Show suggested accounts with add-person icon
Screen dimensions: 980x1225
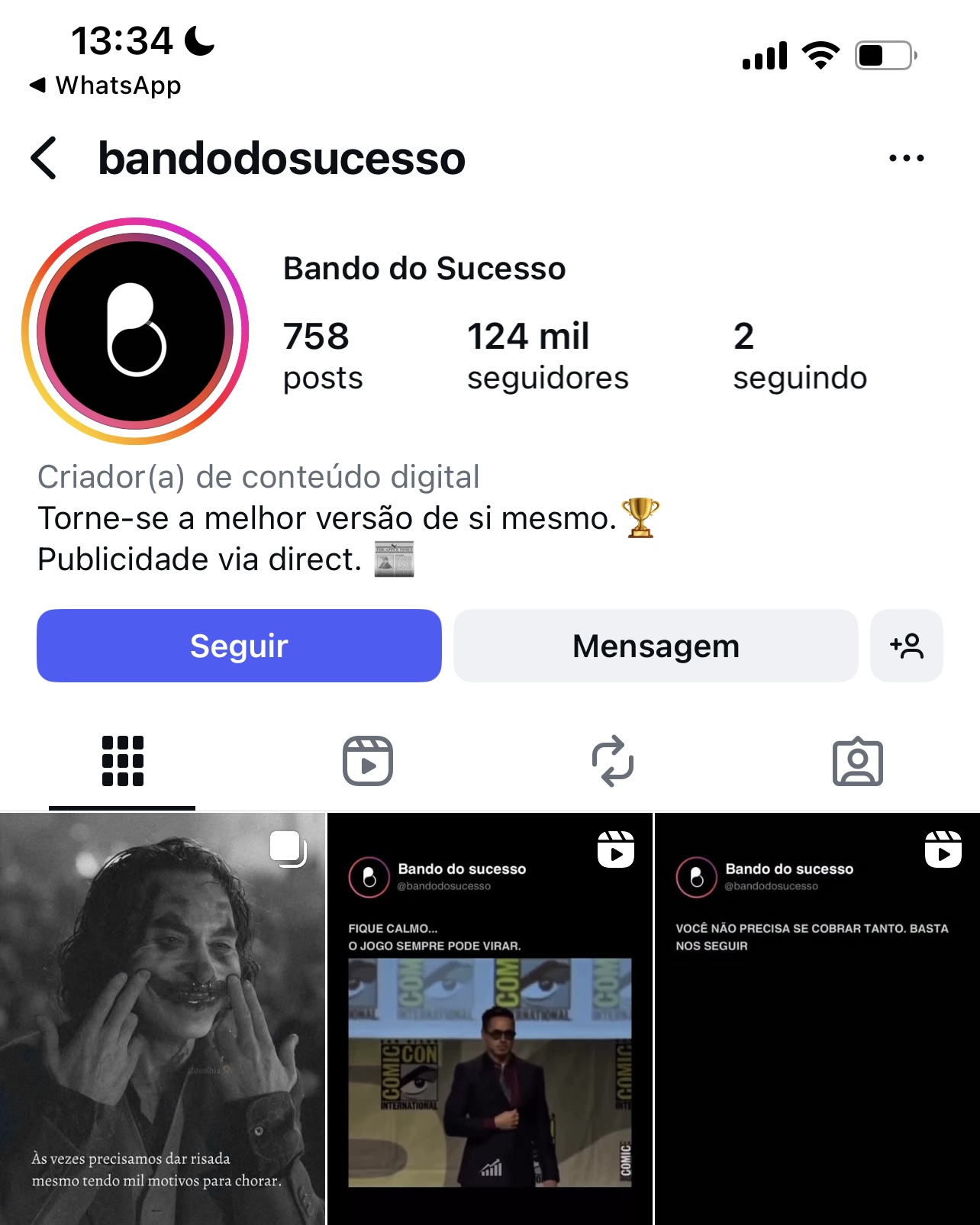coord(906,646)
